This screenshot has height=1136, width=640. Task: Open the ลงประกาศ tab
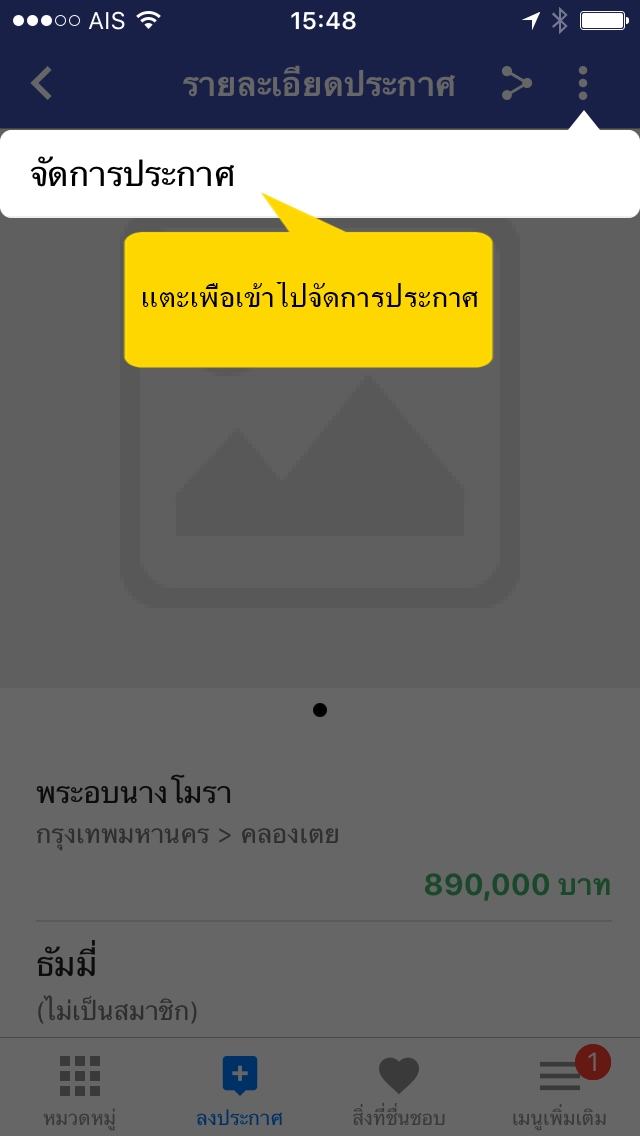[x=239, y=1089]
